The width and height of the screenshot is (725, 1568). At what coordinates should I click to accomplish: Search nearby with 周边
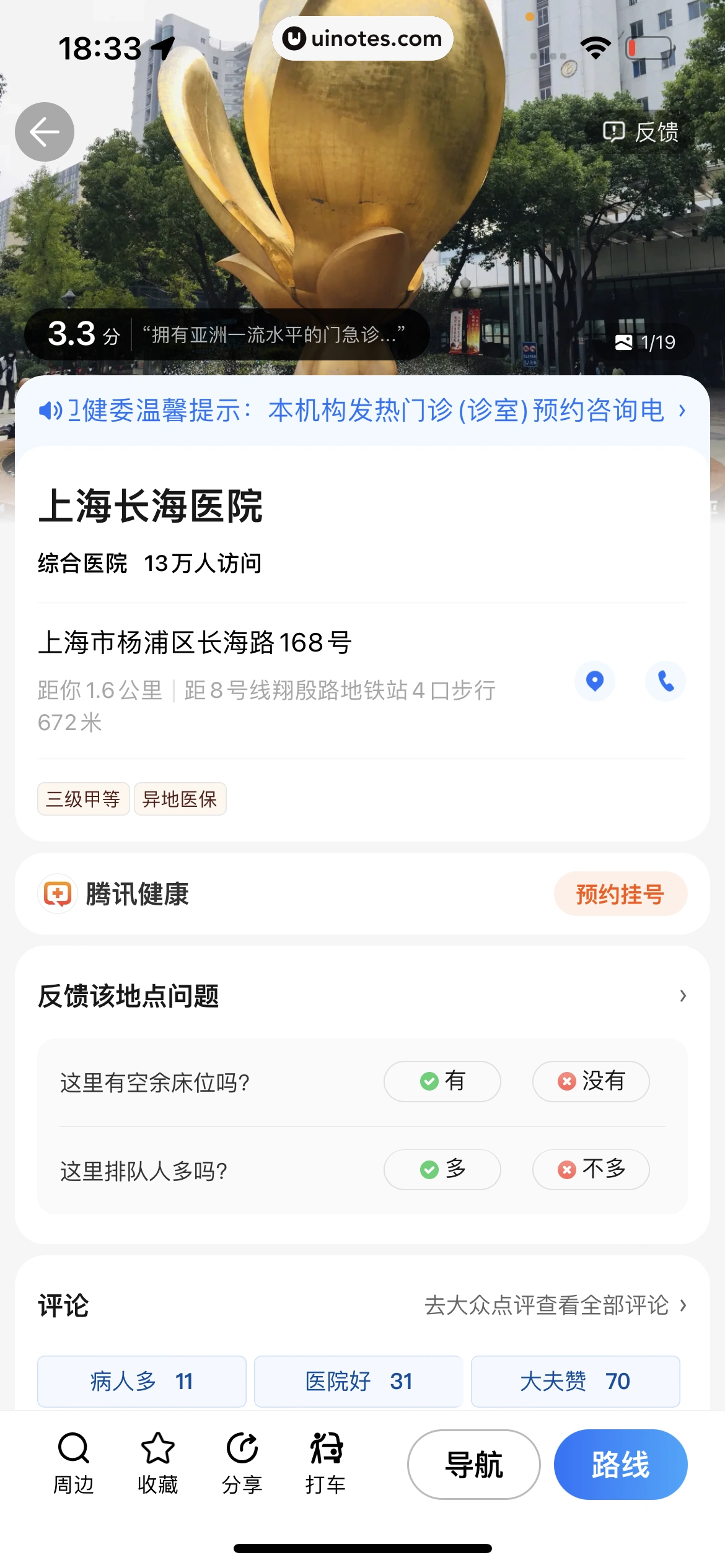point(74,1463)
